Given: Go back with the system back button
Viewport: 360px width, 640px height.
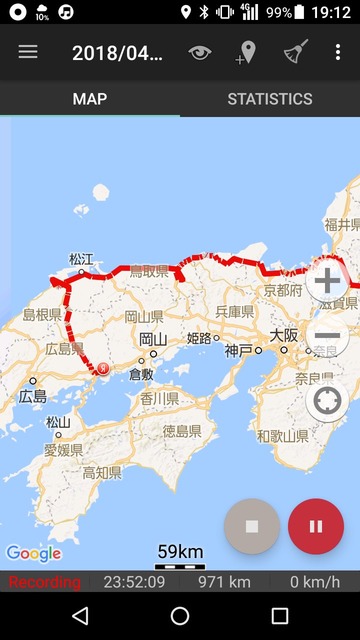Looking at the screenshot, I should coord(80,616).
